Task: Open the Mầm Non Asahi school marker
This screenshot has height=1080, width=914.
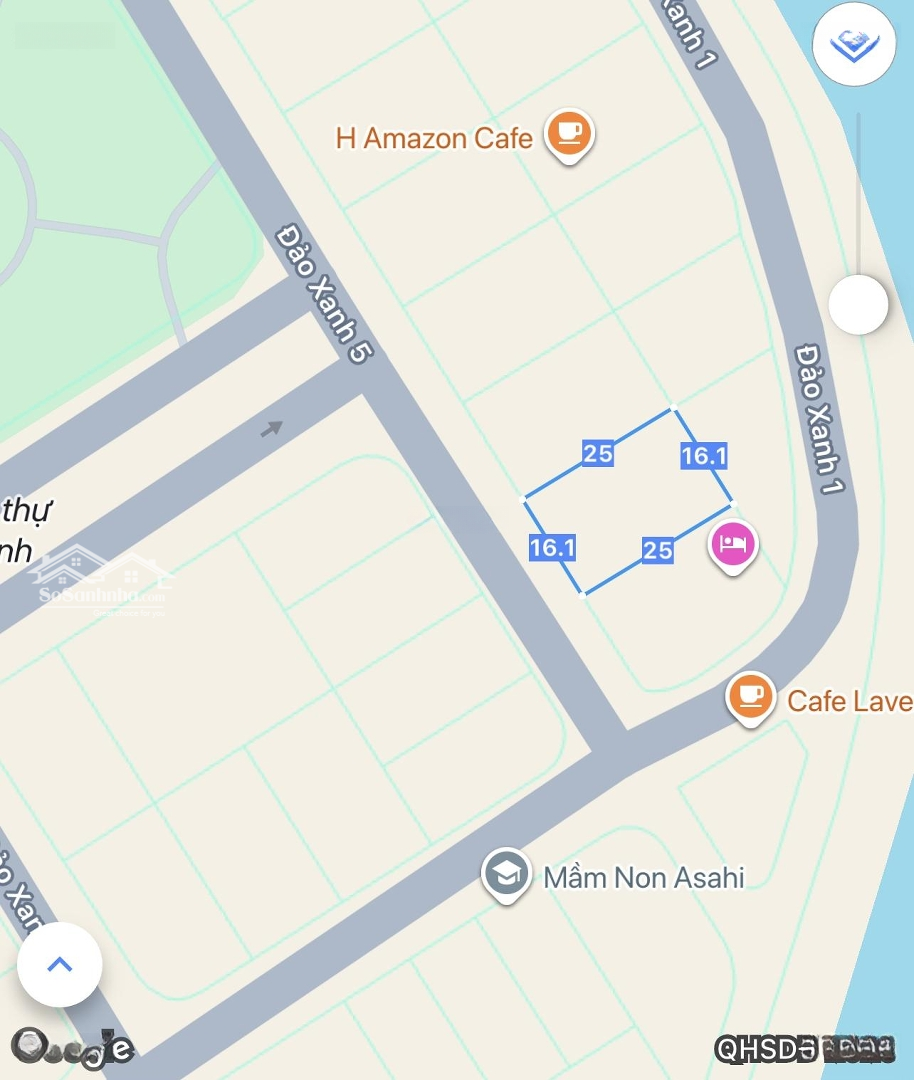Action: (506, 875)
